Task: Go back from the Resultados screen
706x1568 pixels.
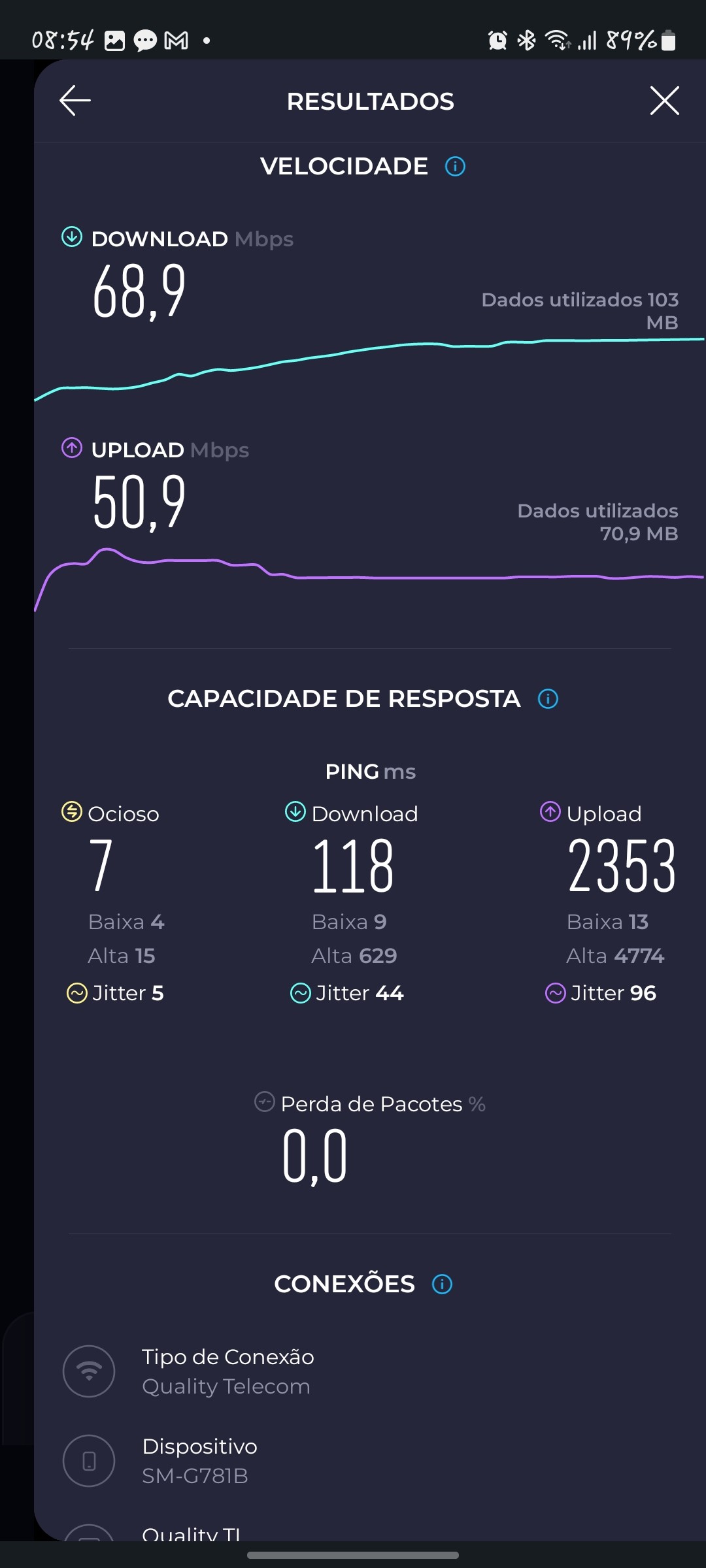Action: click(75, 101)
